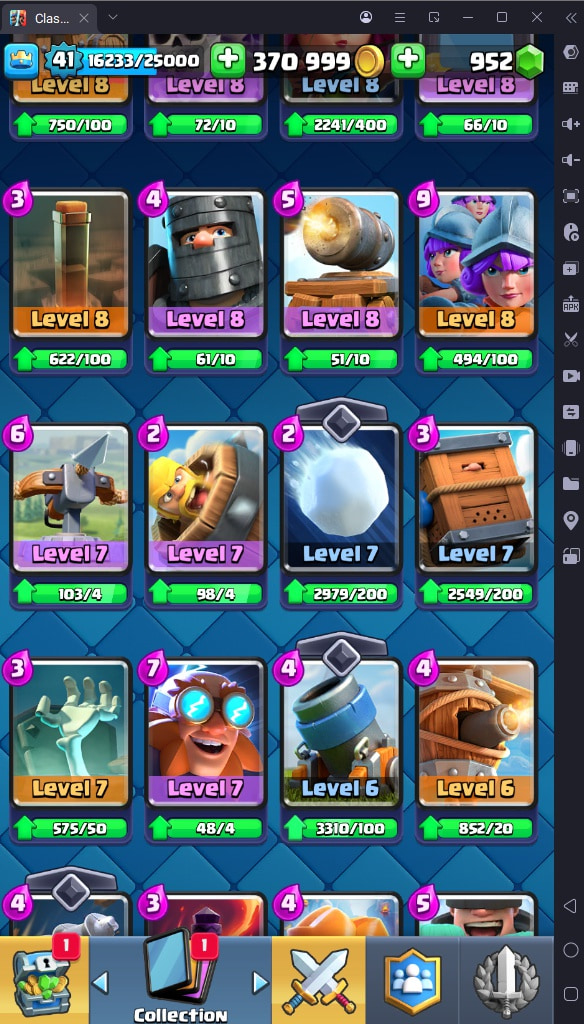Tap the green plus next to gems
The height and width of the screenshot is (1024, 584).
tap(408, 61)
